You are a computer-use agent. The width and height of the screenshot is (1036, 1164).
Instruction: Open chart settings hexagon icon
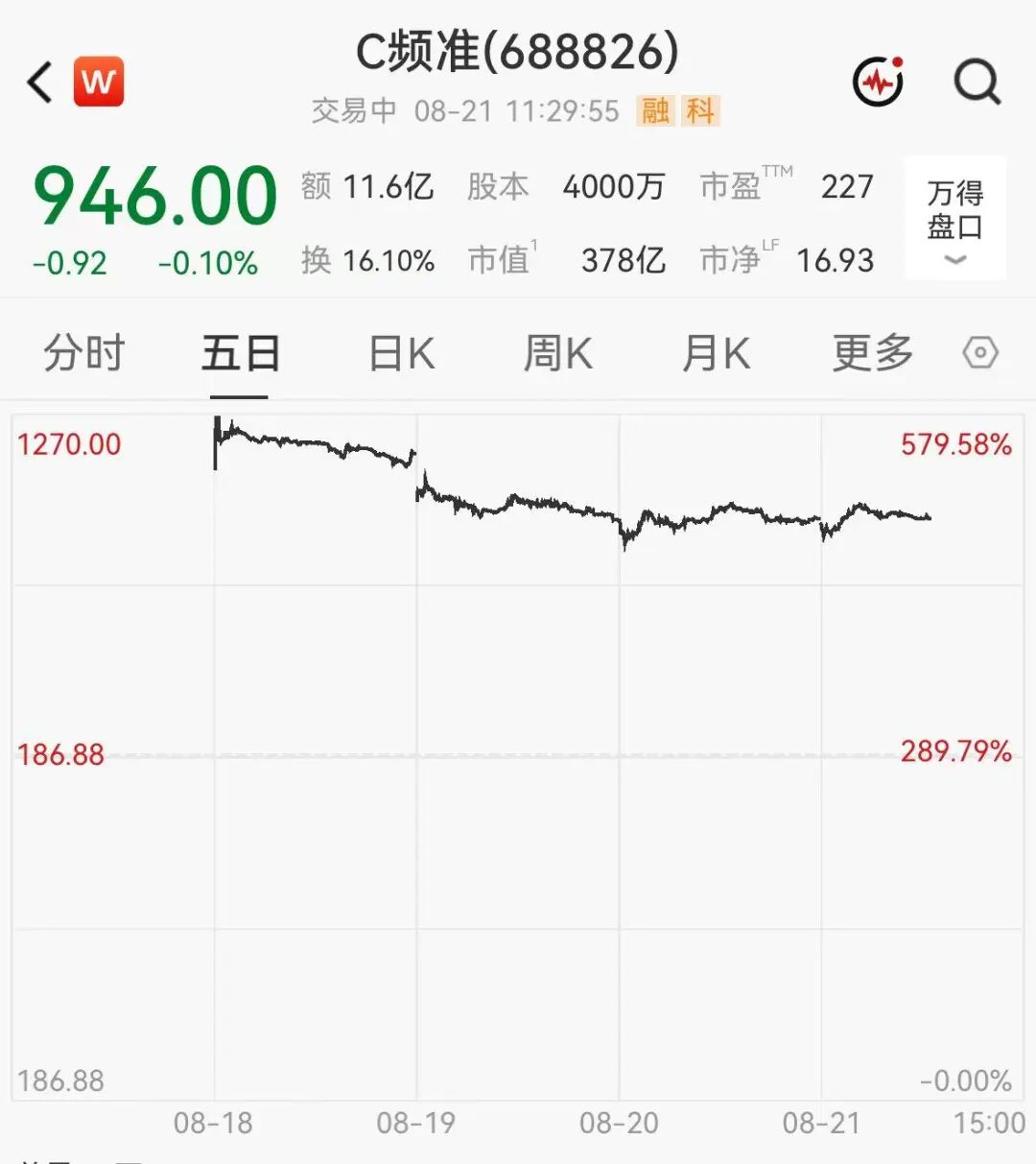[980, 353]
